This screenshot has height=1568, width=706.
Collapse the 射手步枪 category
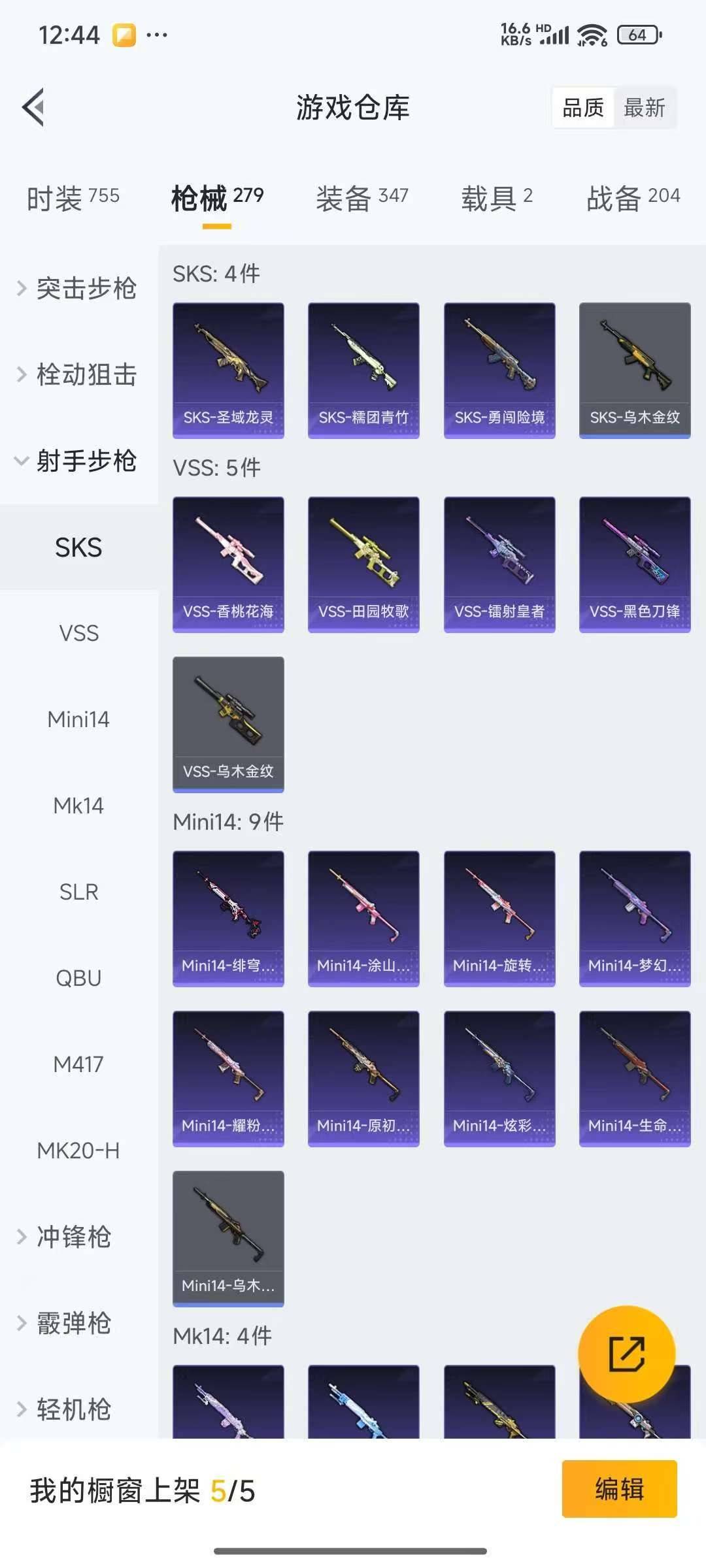[78, 461]
